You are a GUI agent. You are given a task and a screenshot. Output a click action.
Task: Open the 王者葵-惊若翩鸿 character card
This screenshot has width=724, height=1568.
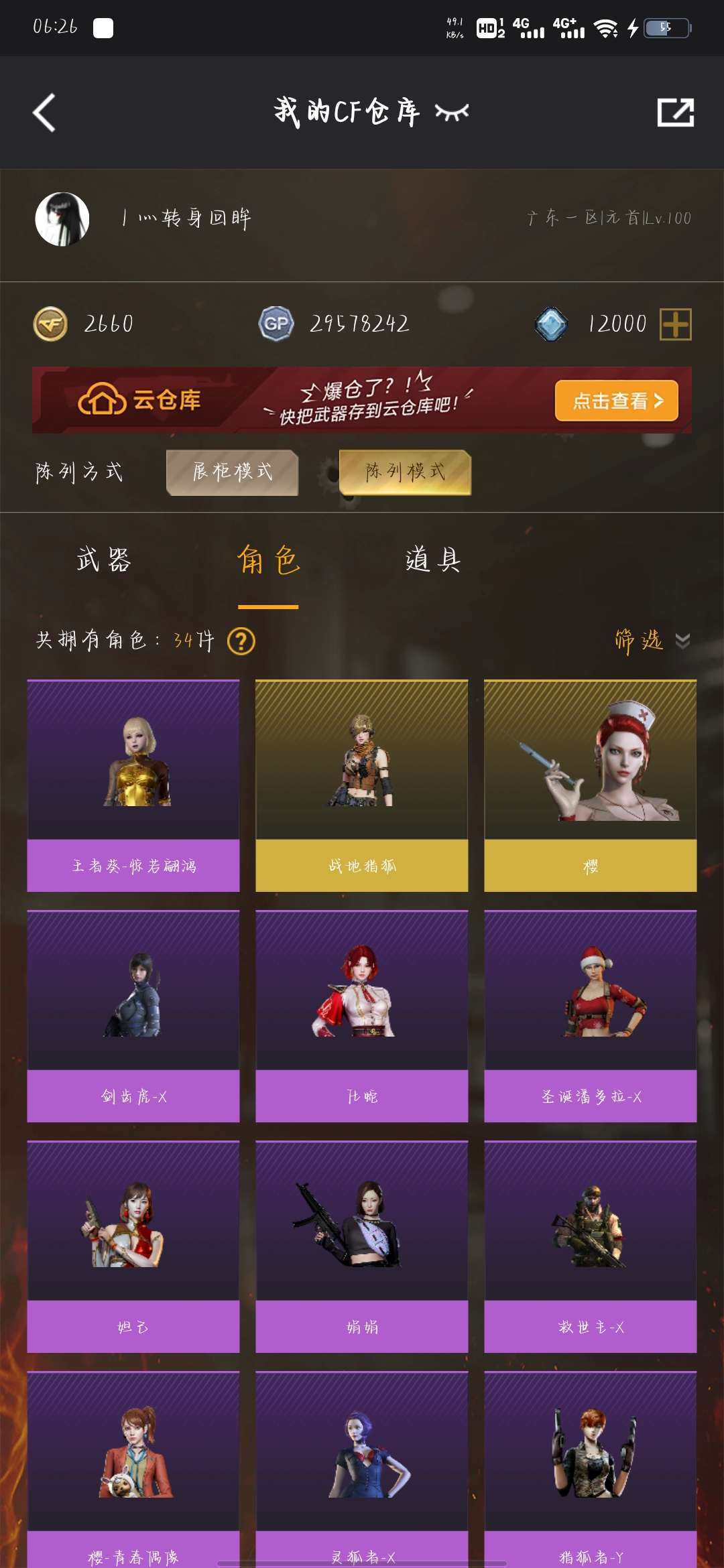tap(133, 786)
